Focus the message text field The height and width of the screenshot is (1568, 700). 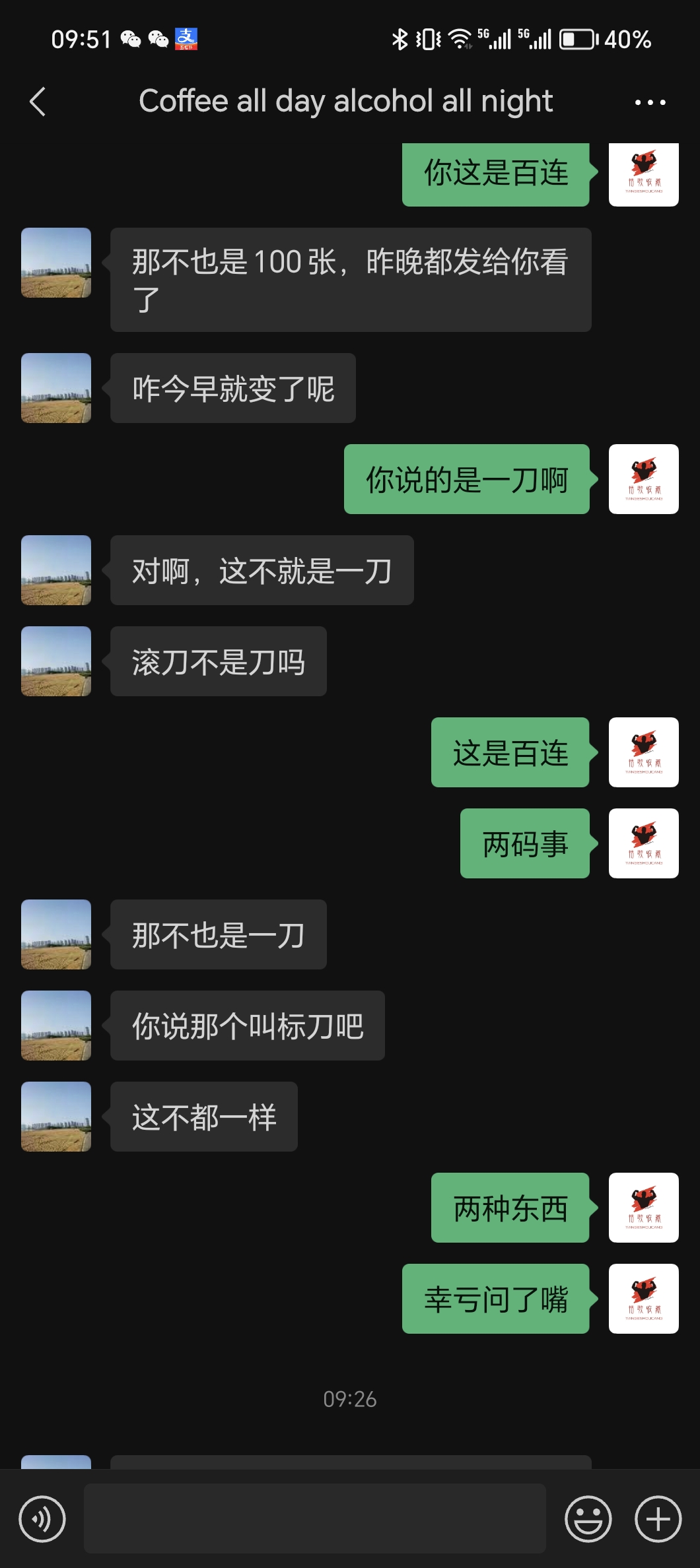pyautogui.click(x=314, y=1519)
